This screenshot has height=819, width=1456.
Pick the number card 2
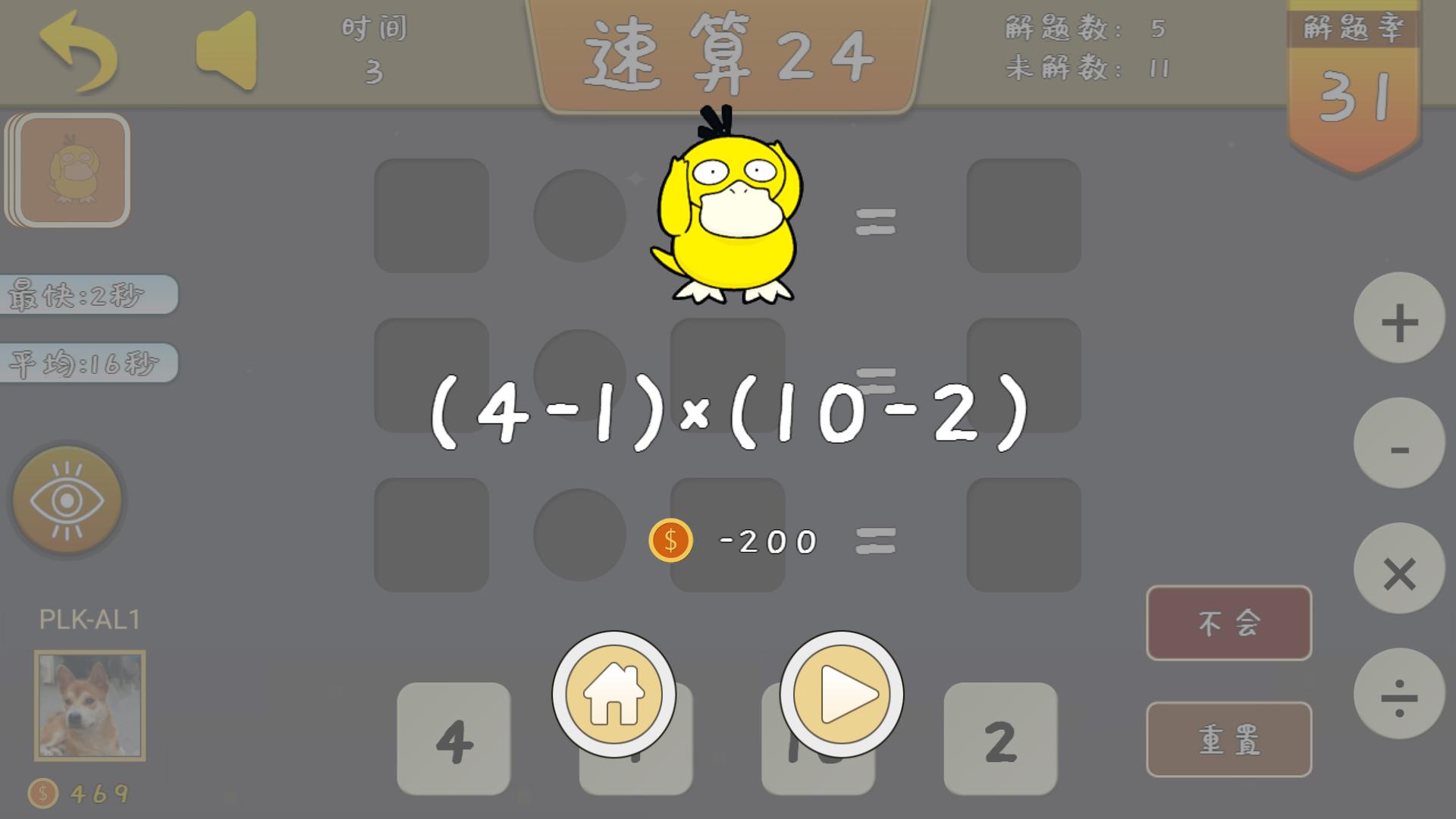[1000, 739]
